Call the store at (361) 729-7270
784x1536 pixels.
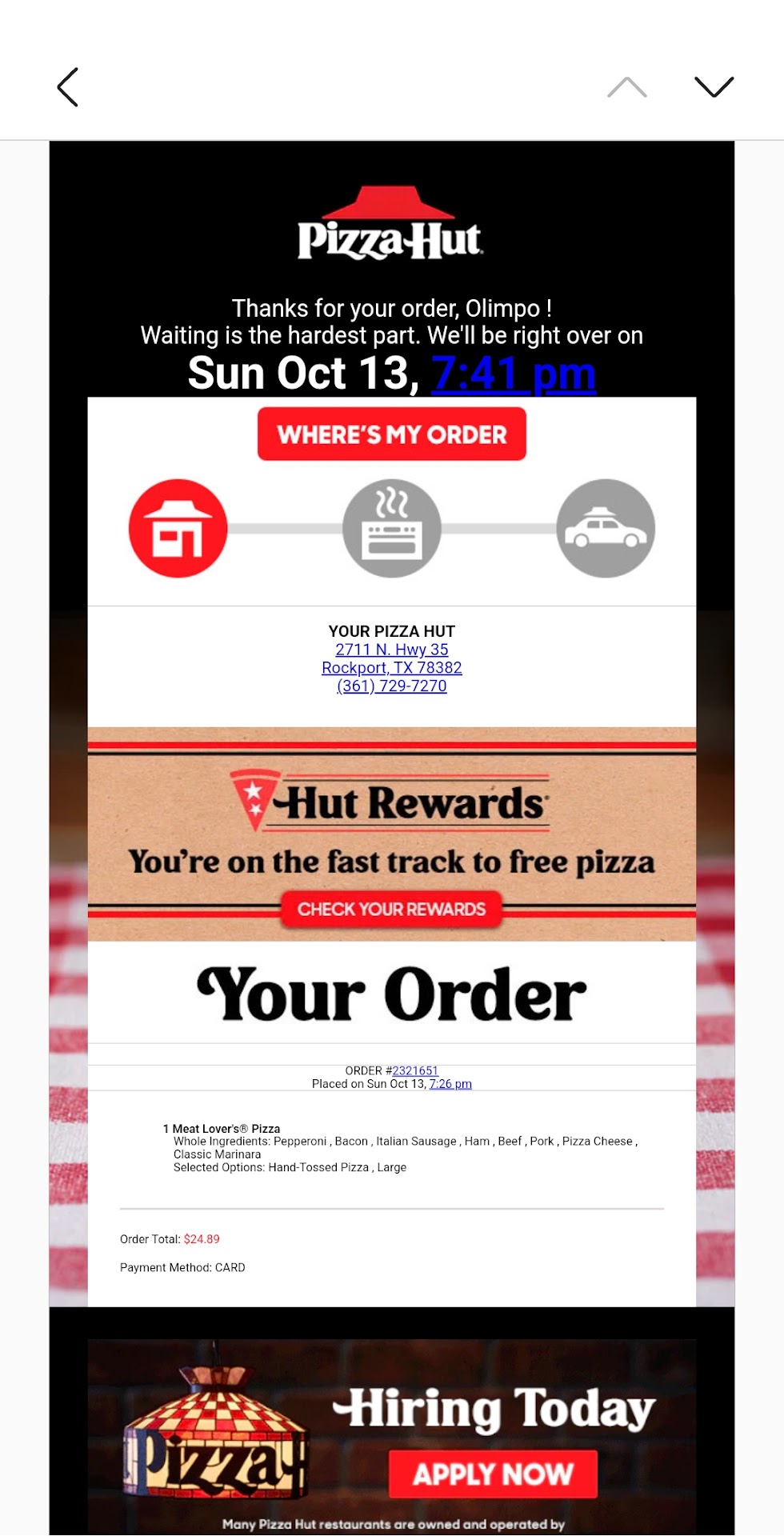391,686
